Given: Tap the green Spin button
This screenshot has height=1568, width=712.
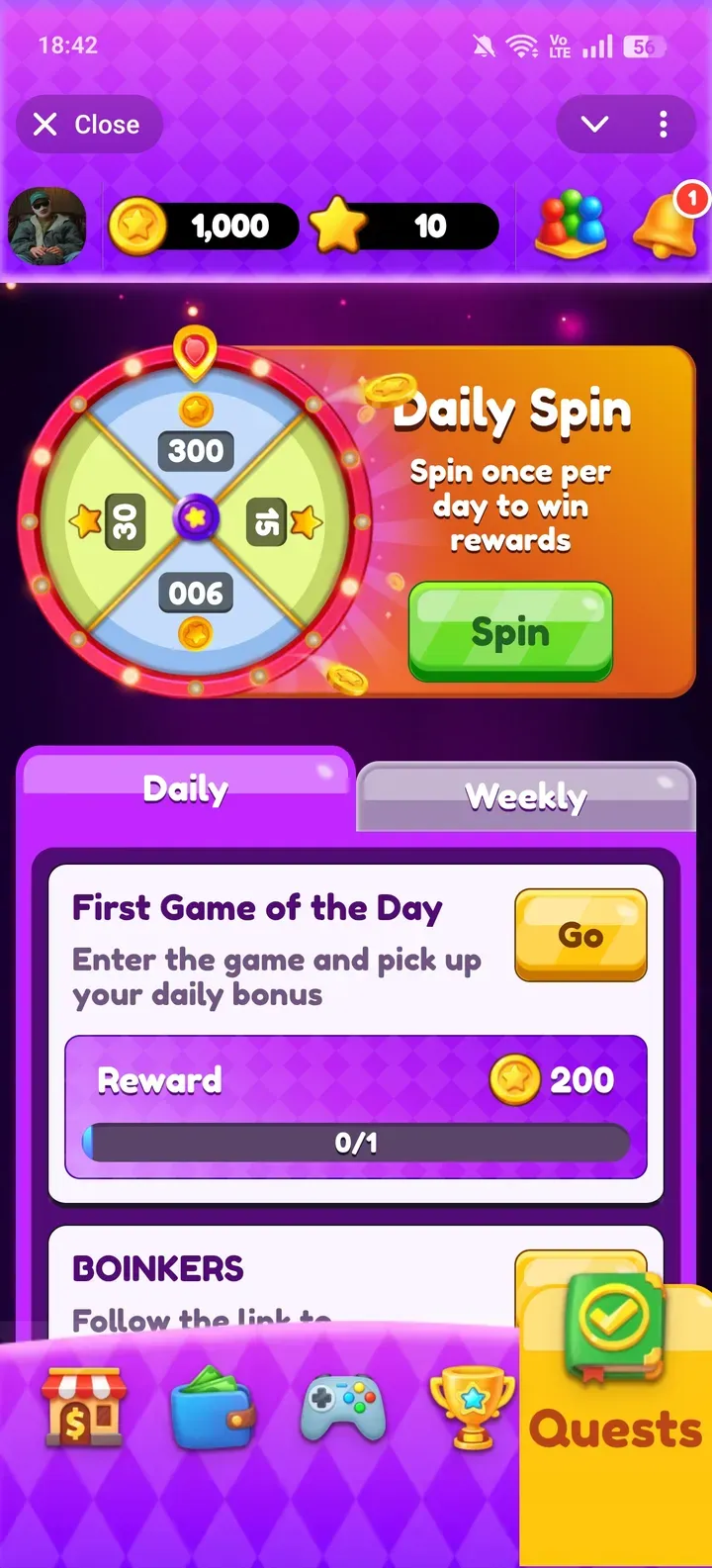Looking at the screenshot, I should [510, 632].
